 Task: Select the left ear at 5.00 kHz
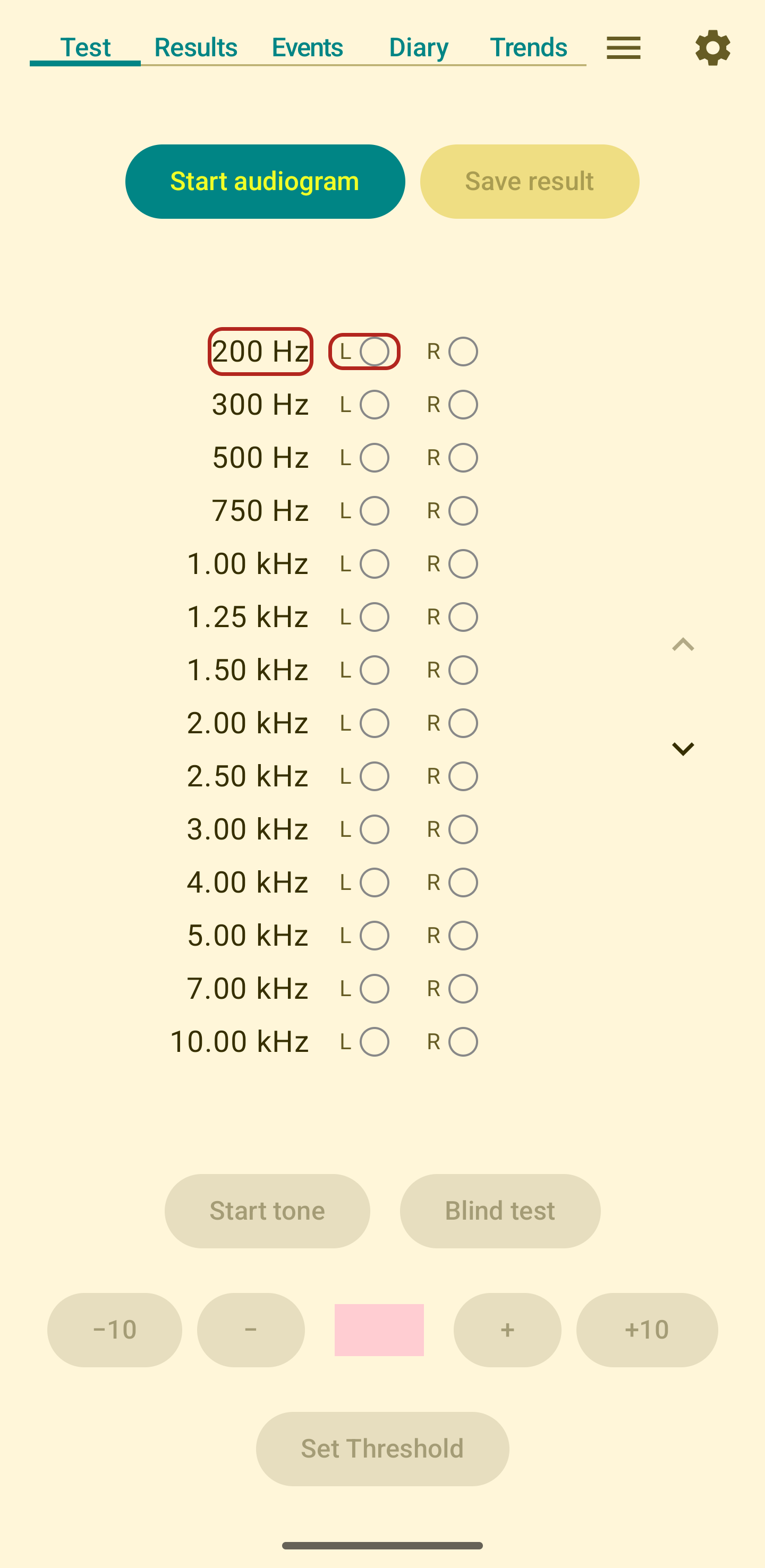(374, 935)
